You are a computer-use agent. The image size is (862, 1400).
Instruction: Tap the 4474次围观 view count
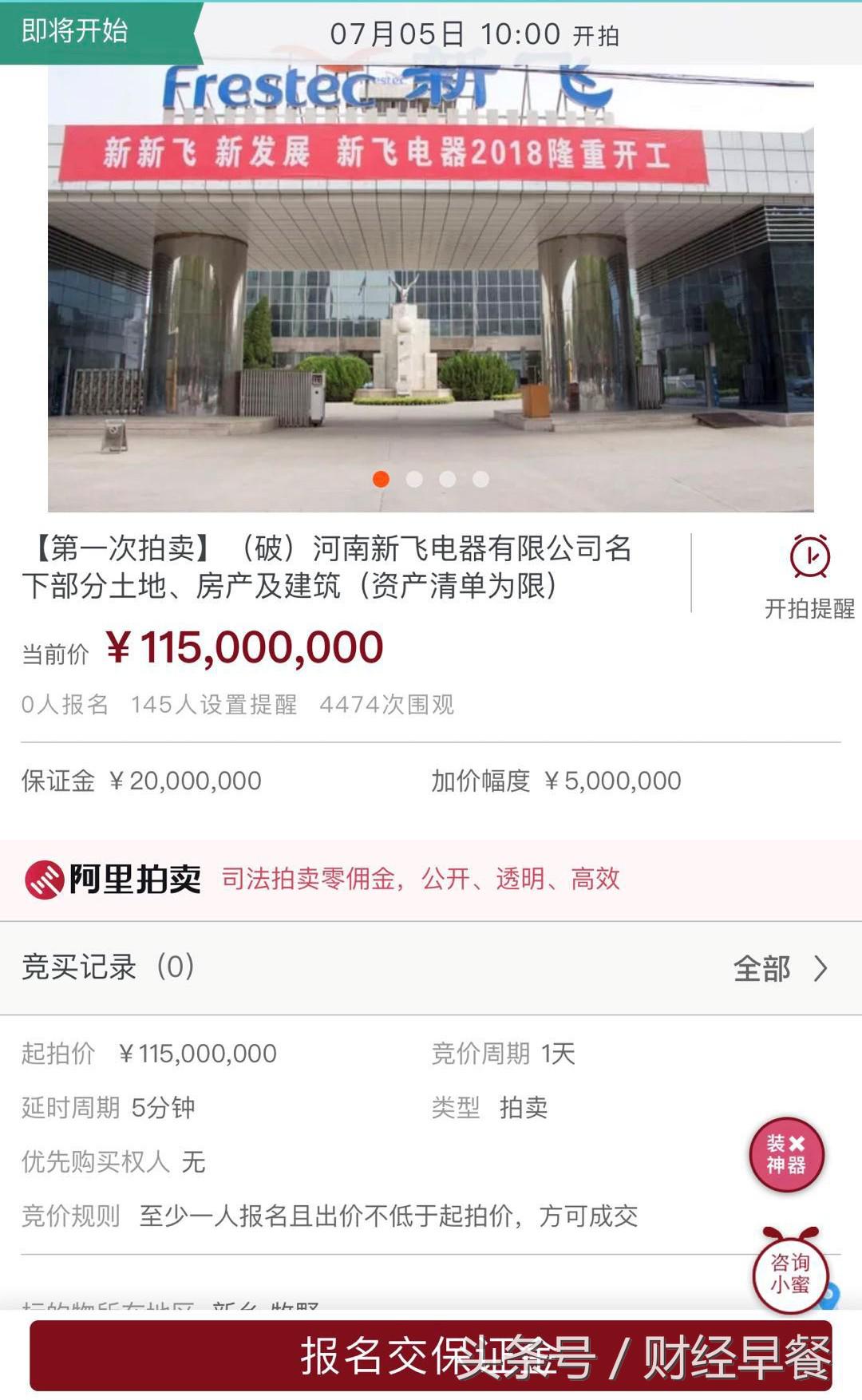(x=387, y=705)
